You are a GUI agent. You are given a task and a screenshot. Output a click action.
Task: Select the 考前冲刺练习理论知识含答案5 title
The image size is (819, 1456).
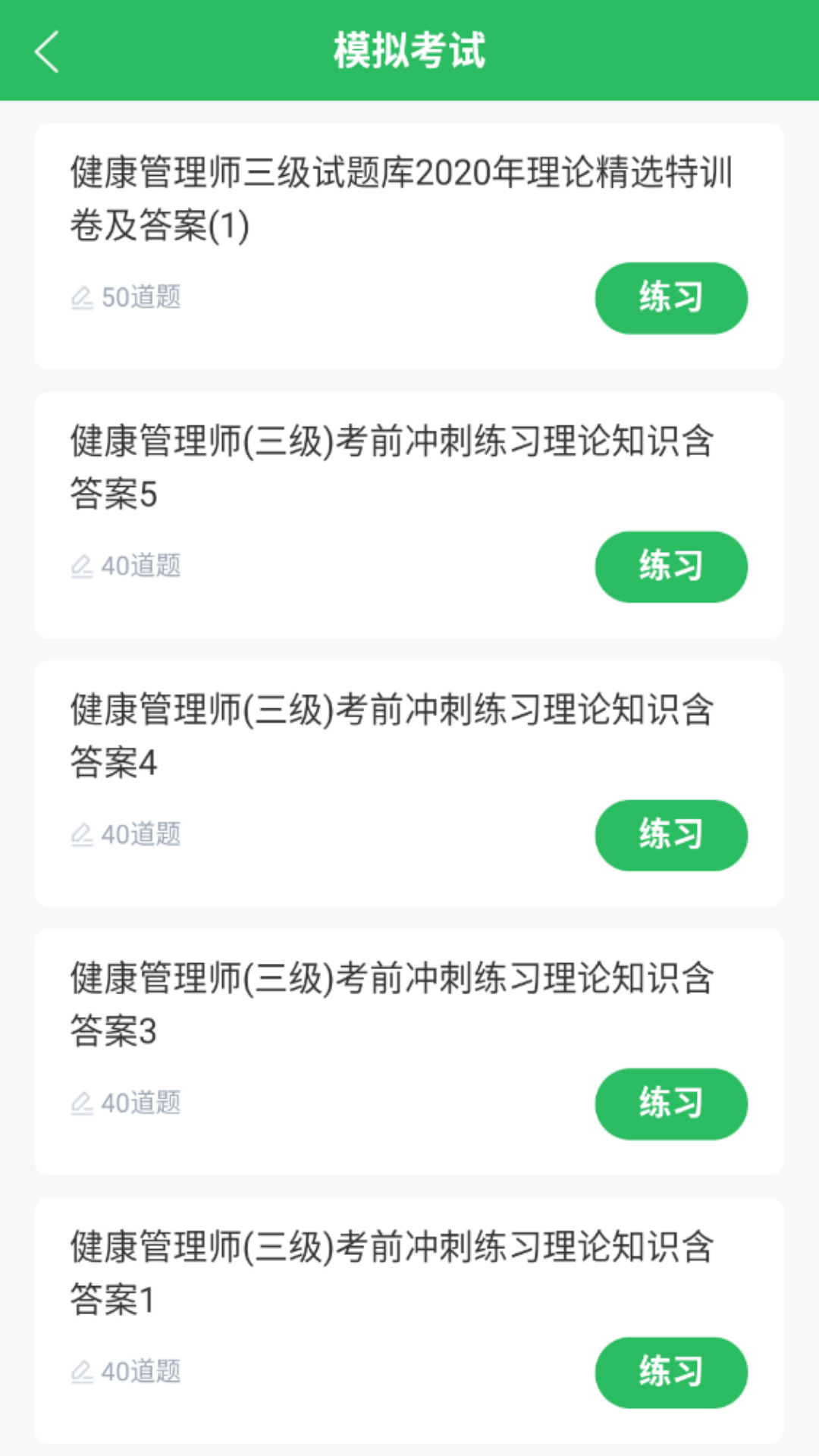[x=392, y=466]
